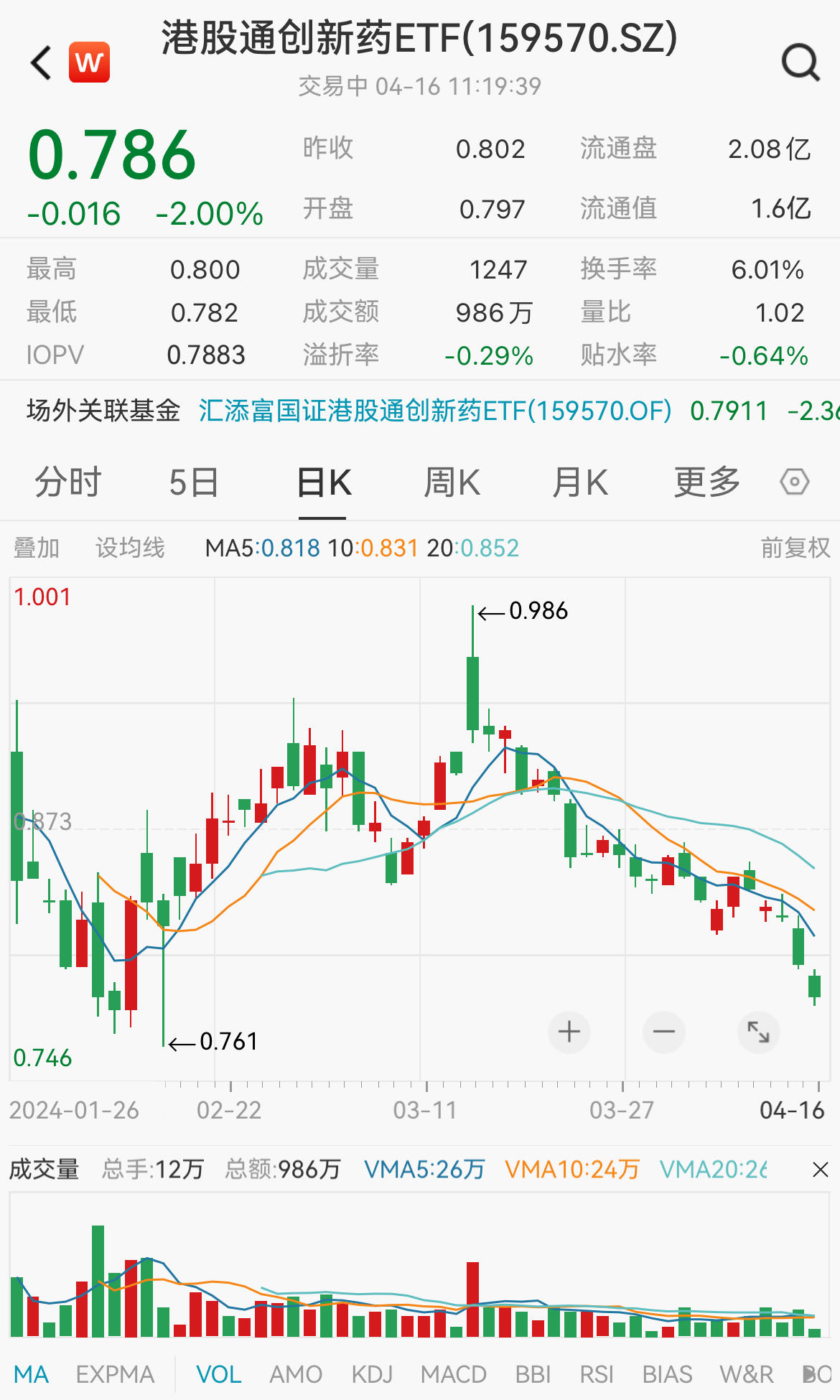Zoom in the K-line chart with plus

click(x=569, y=1032)
